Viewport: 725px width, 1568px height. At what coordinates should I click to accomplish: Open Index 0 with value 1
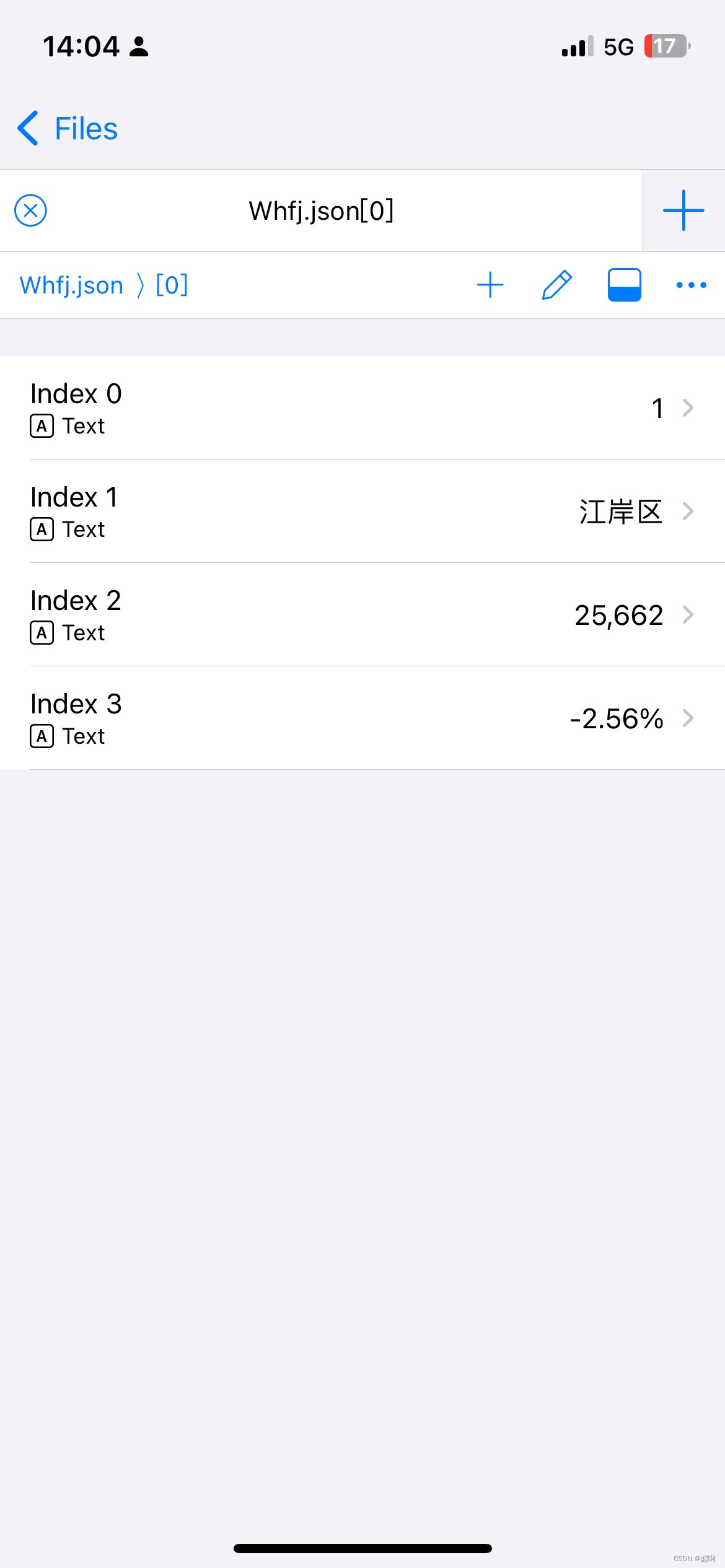[x=362, y=408]
